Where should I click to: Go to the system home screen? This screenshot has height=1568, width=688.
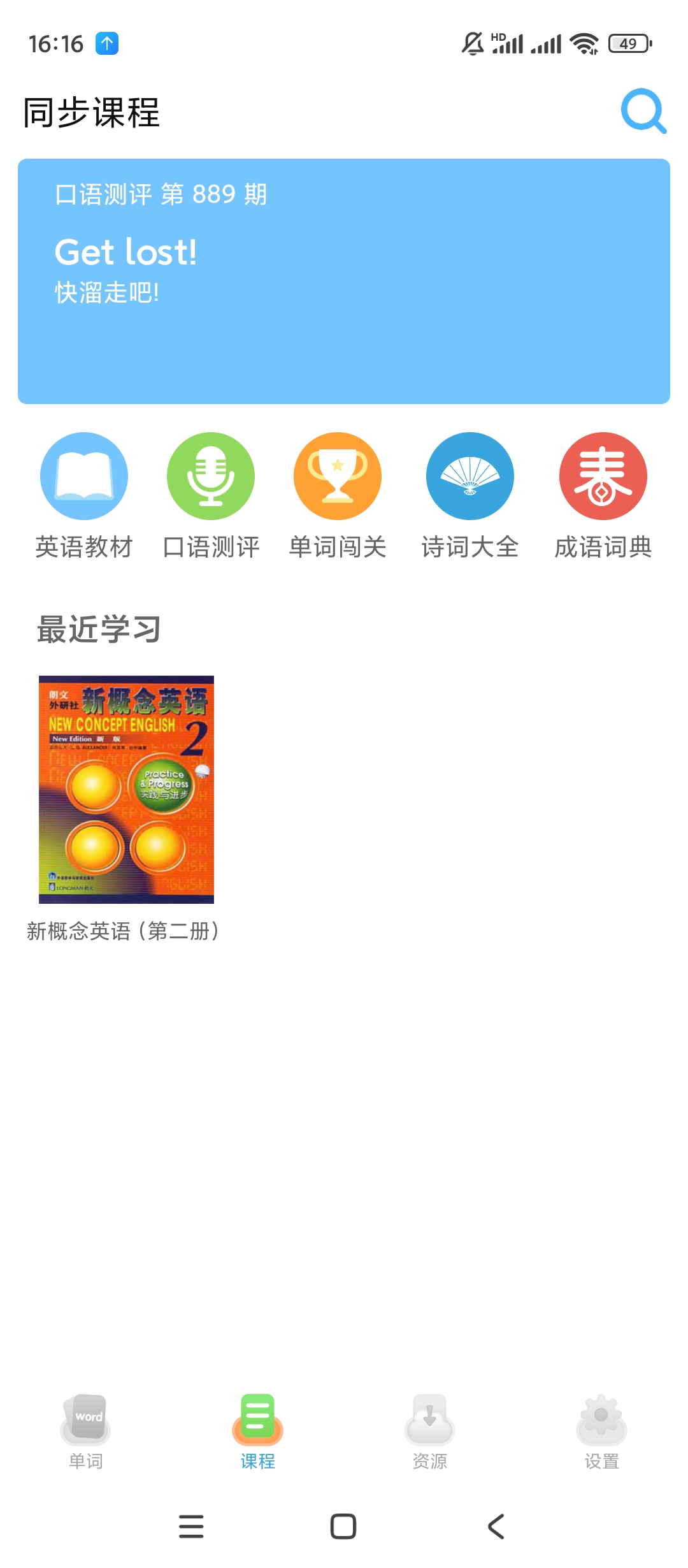[343, 1527]
